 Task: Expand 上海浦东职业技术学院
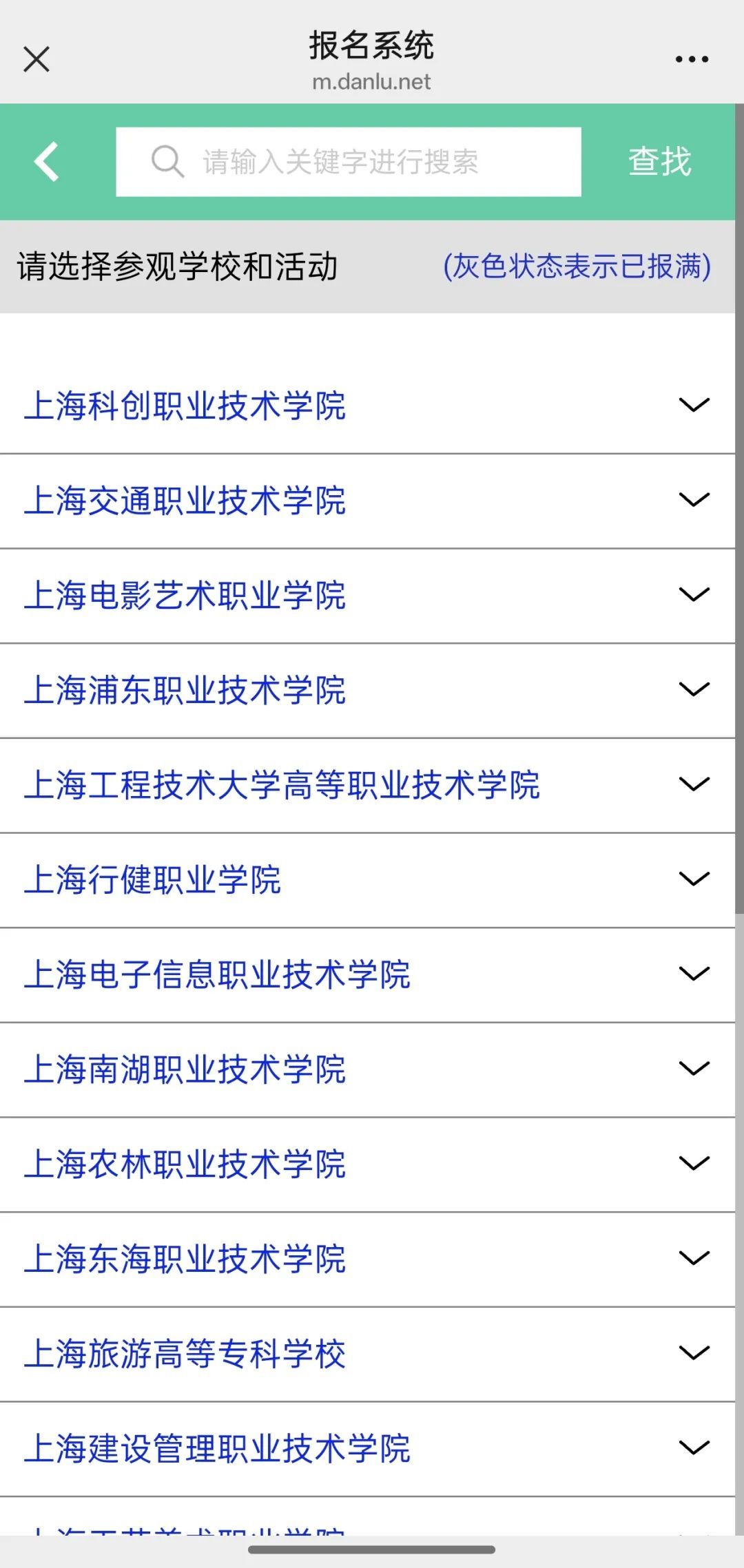pos(367,691)
